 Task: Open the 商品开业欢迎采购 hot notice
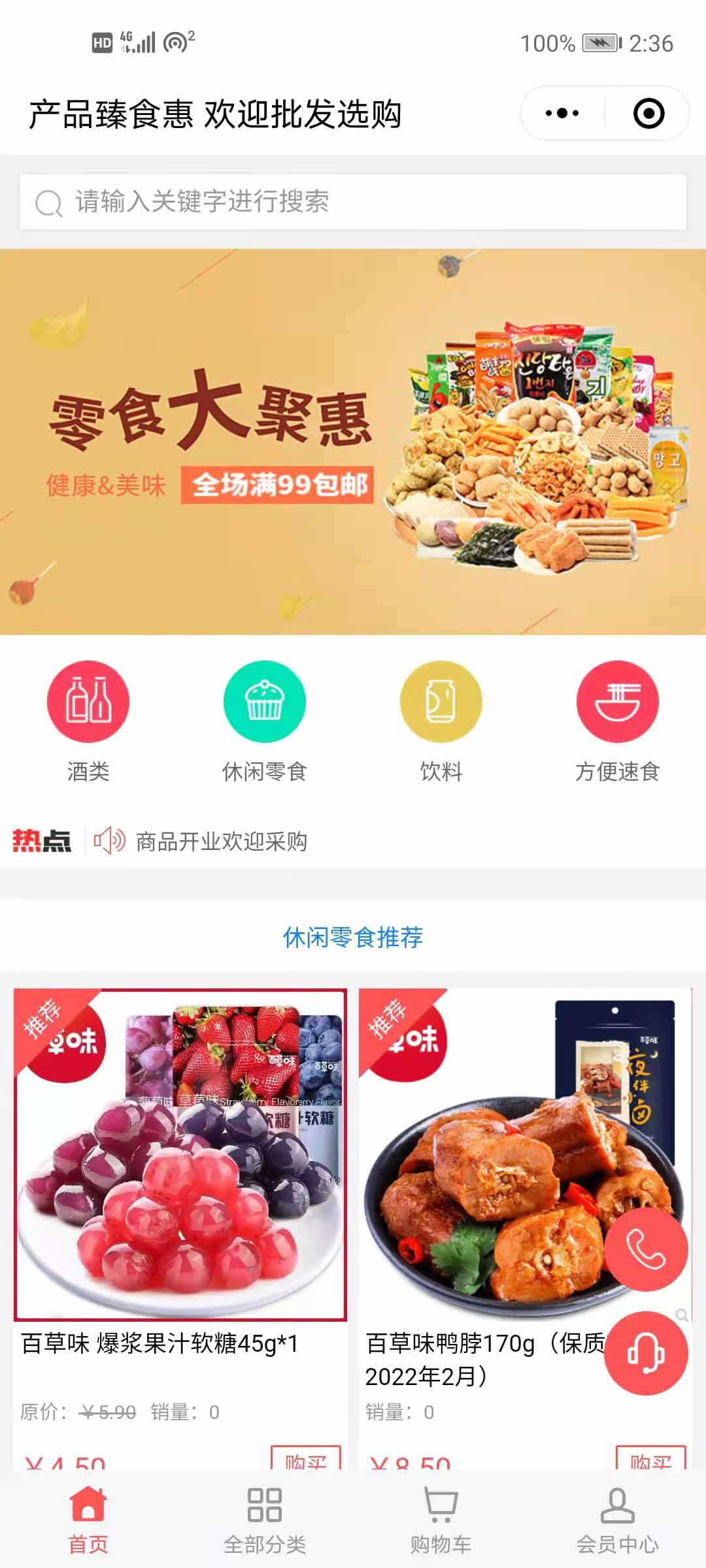222,841
